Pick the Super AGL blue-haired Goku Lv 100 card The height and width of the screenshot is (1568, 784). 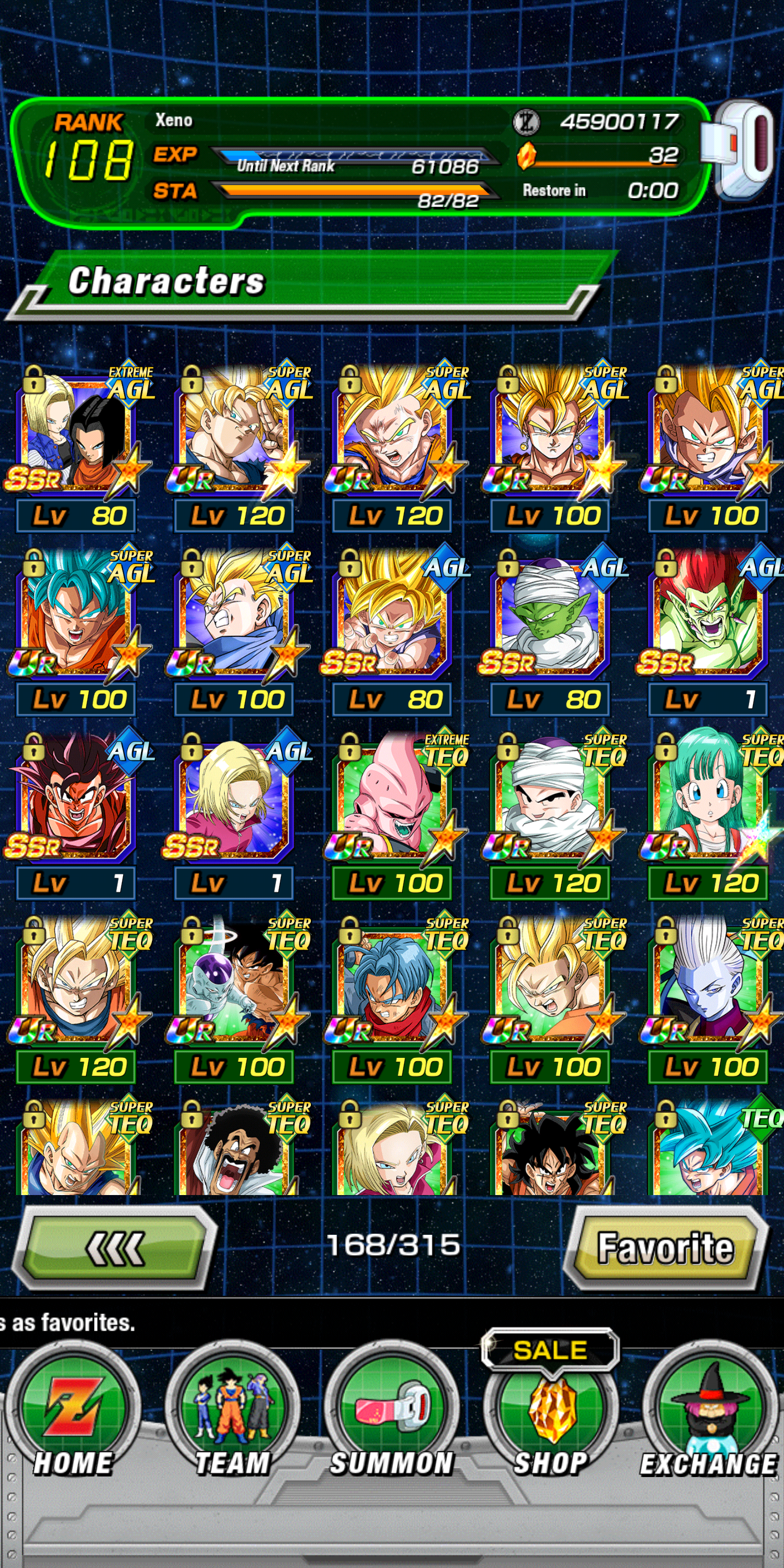tap(78, 631)
